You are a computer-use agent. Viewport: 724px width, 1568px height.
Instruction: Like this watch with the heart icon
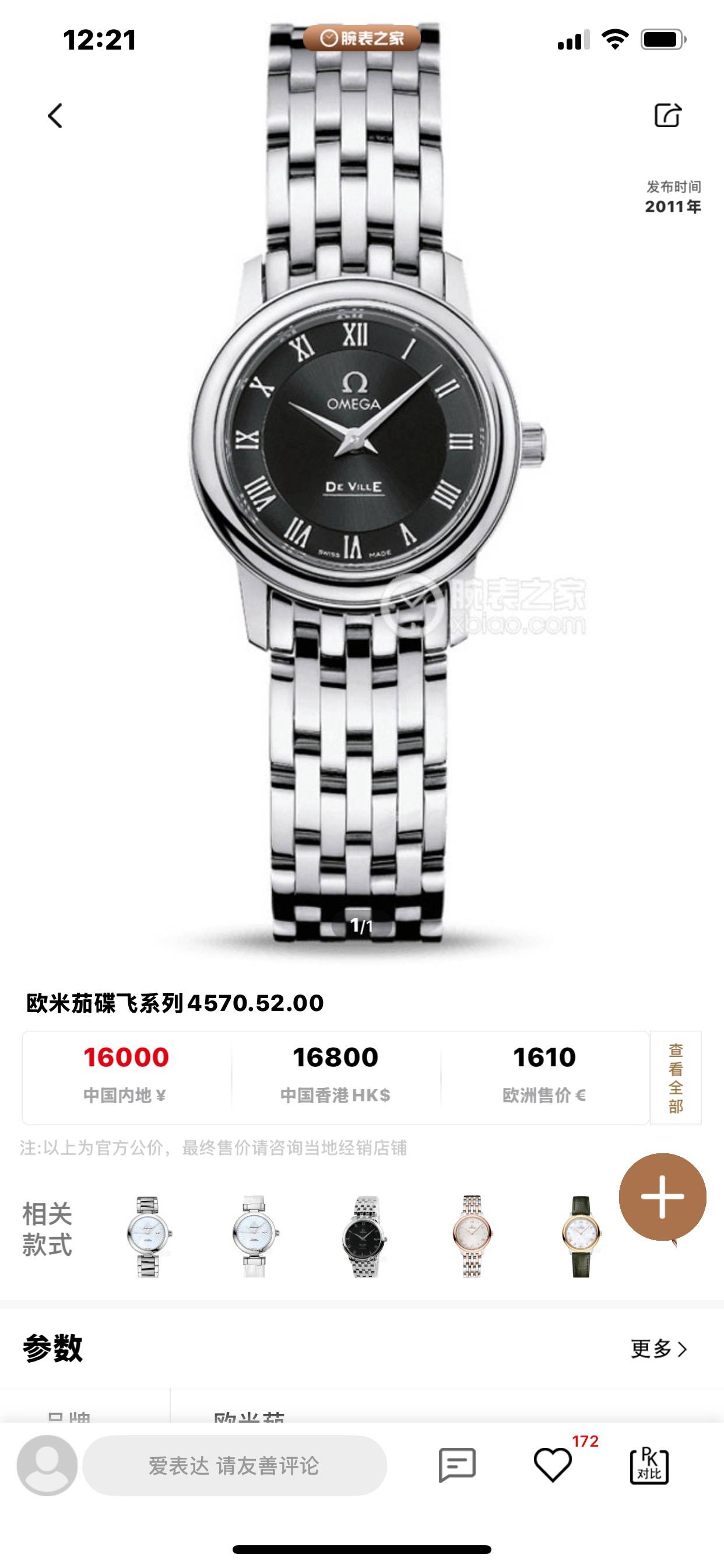(553, 1466)
